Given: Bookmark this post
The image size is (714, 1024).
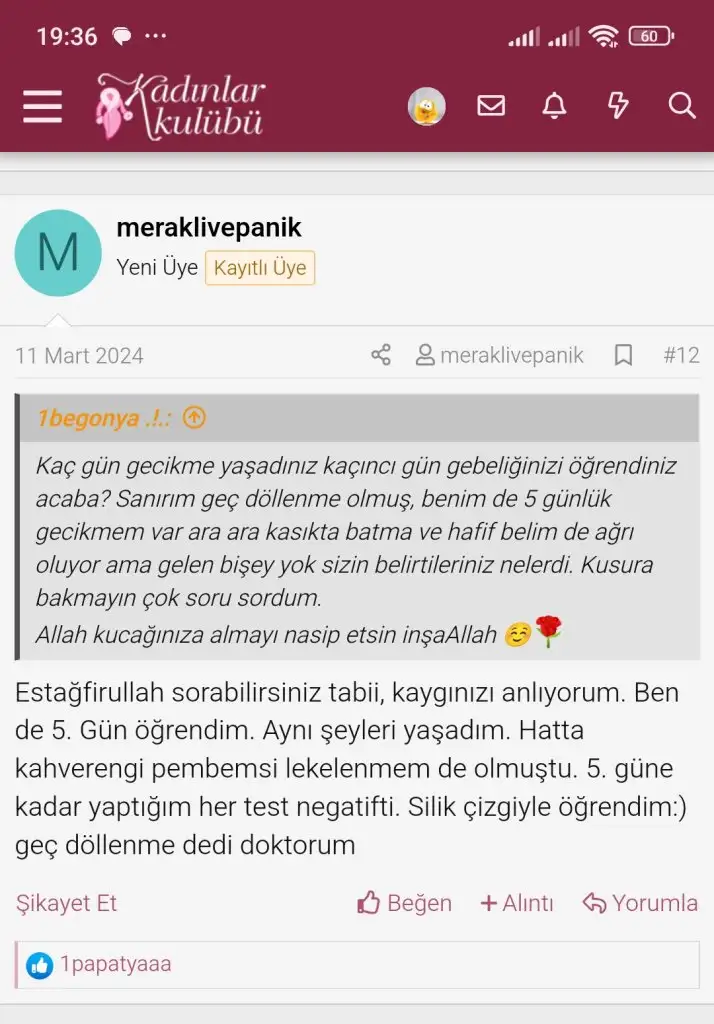Looking at the screenshot, I should [x=623, y=355].
